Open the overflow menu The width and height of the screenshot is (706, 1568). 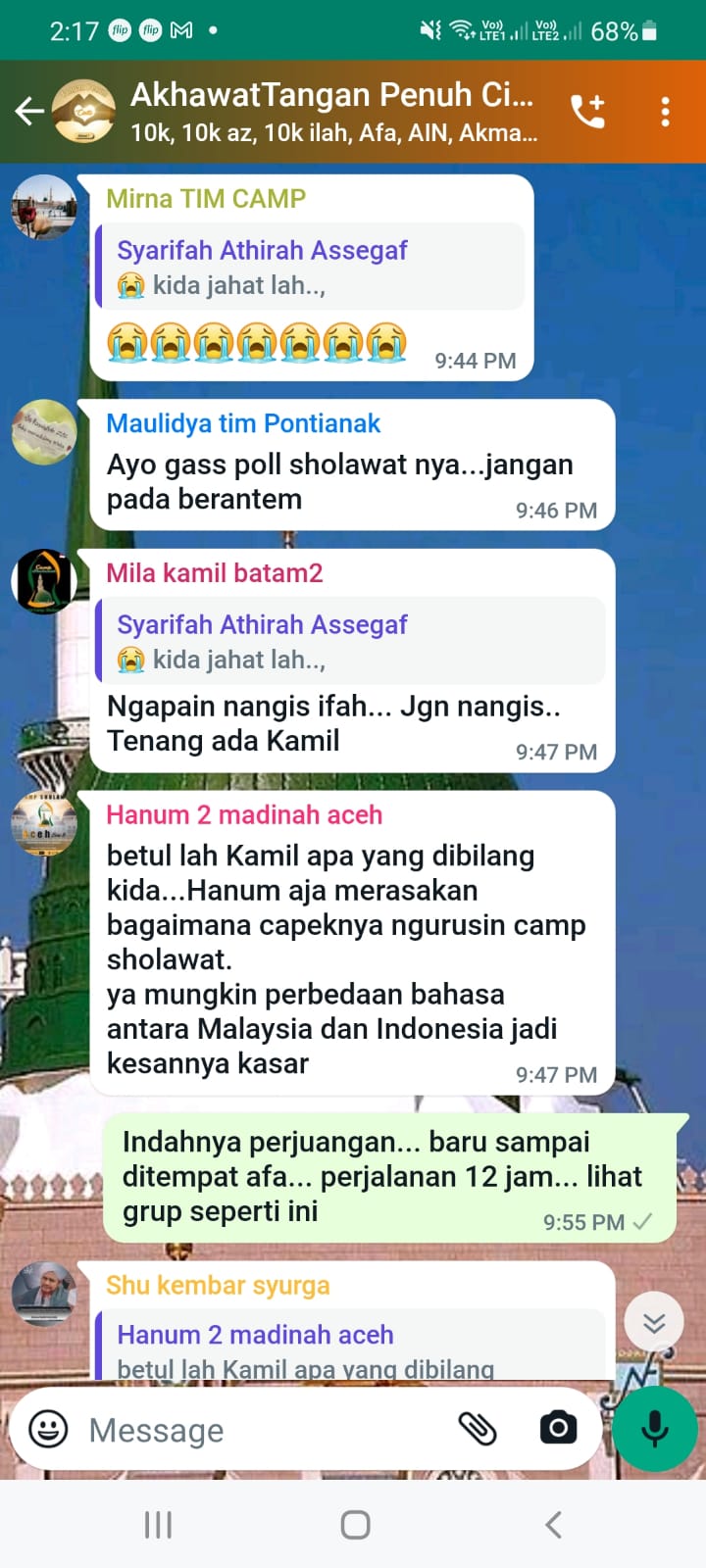tap(666, 112)
